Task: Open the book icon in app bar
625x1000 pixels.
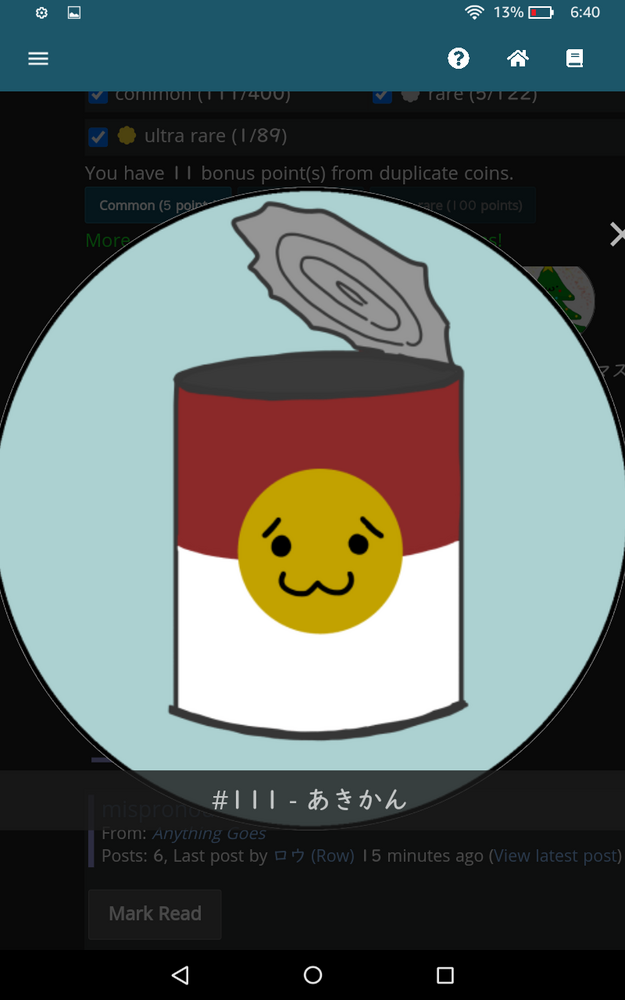Action: point(575,59)
